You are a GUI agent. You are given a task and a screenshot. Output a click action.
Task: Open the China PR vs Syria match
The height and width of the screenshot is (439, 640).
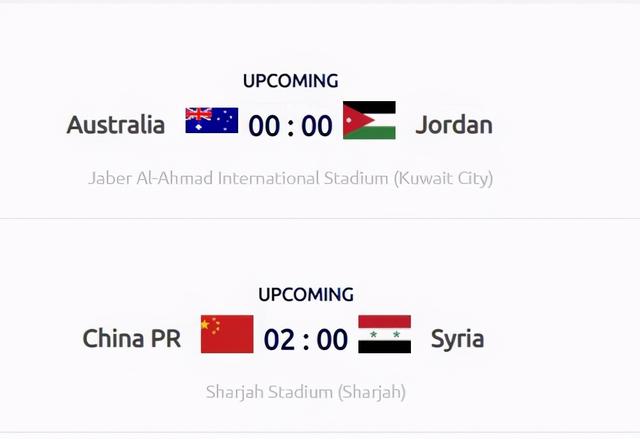305,339
